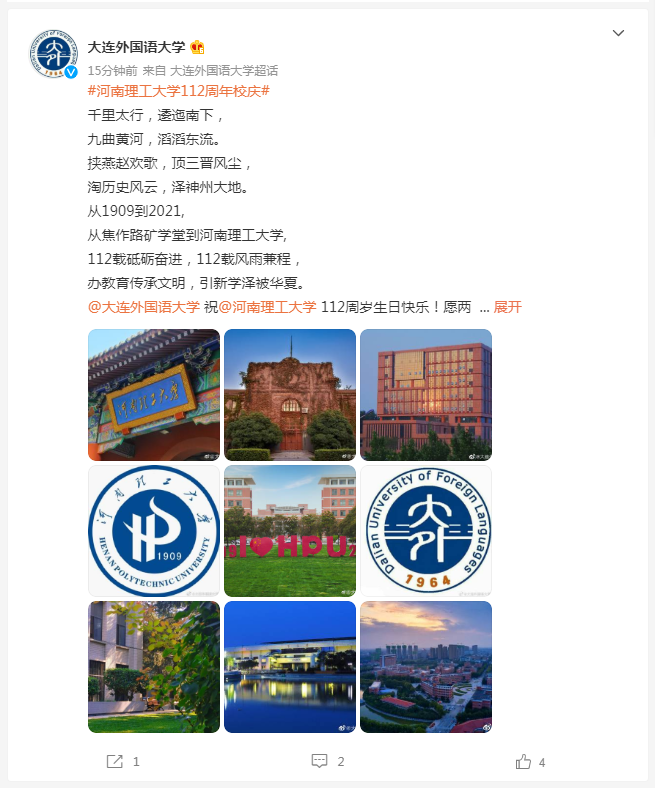Open the #河南理工大学112周年校庆# hashtag

(x=179, y=91)
